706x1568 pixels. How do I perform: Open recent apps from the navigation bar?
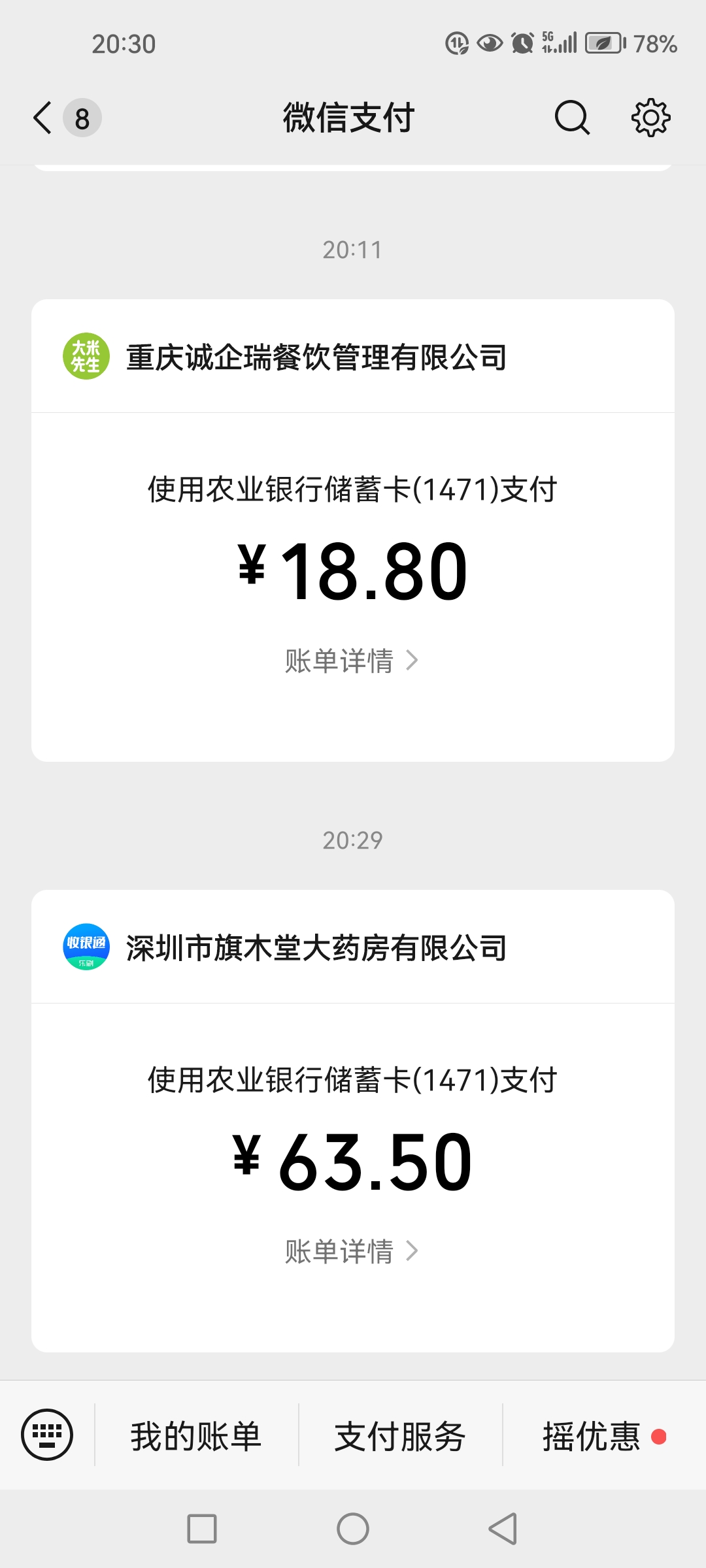tap(202, 1529)
